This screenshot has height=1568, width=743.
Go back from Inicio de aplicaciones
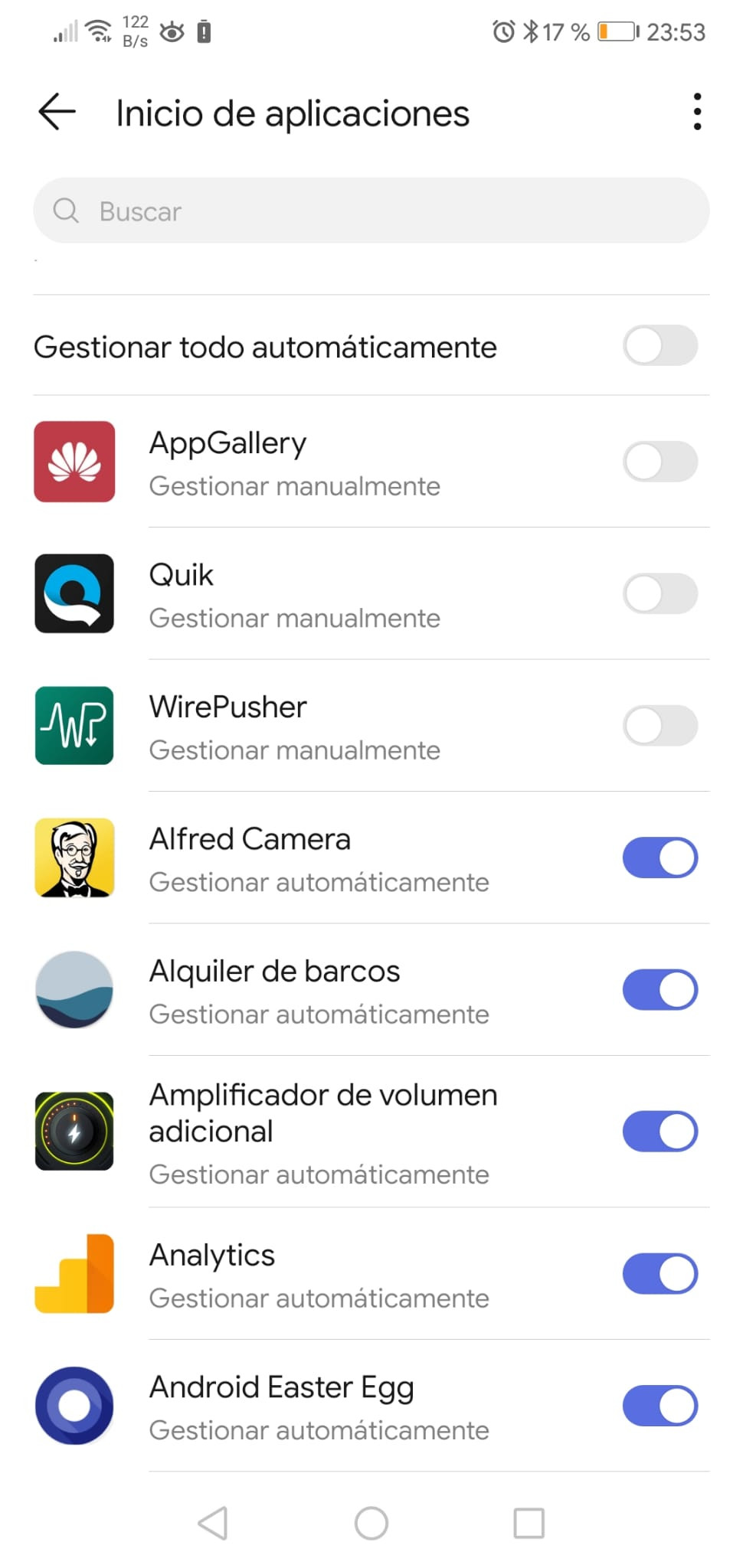57,112
